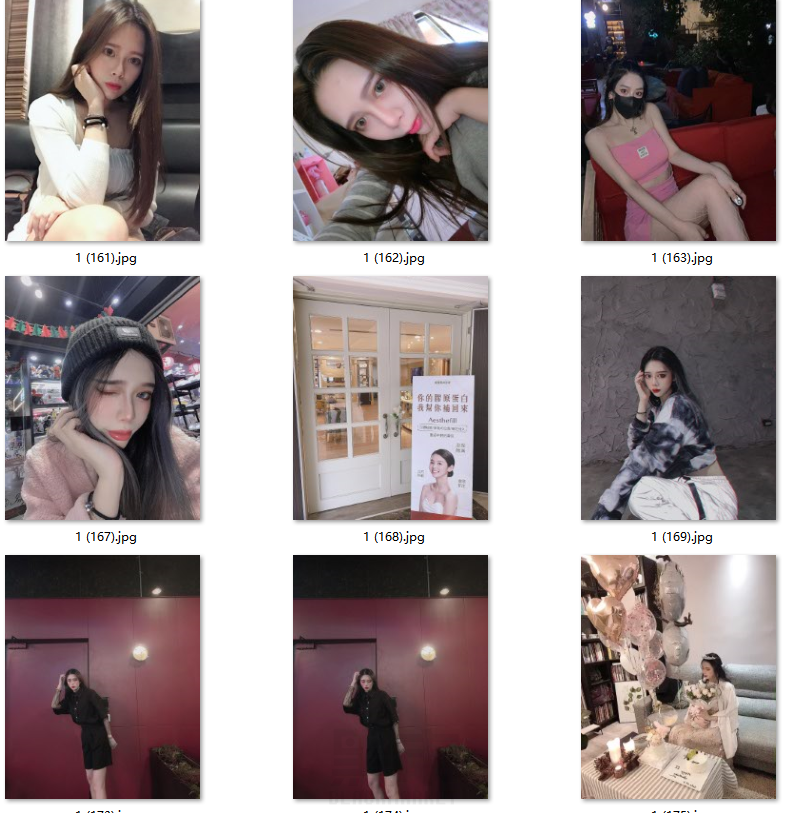Open image 1 (162).jpg
789x813 pixels.
[390, 120]
